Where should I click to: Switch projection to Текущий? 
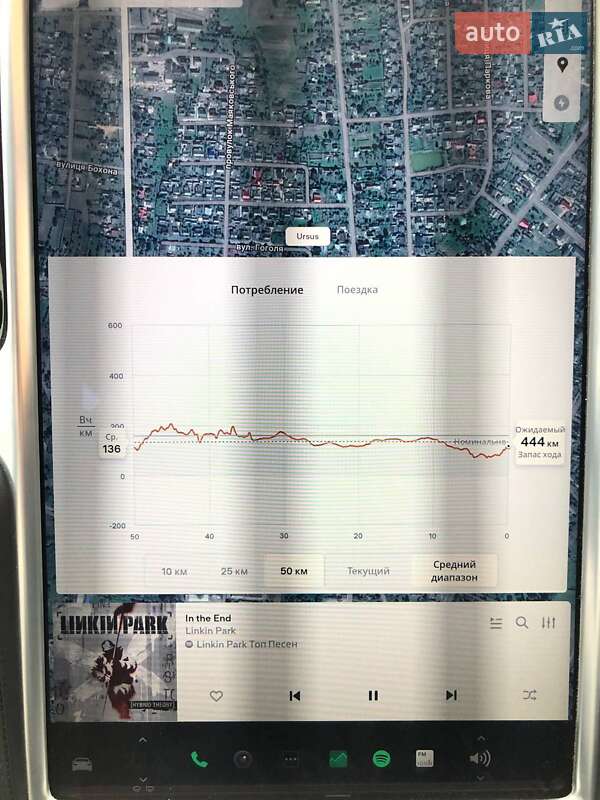[368, 571]
